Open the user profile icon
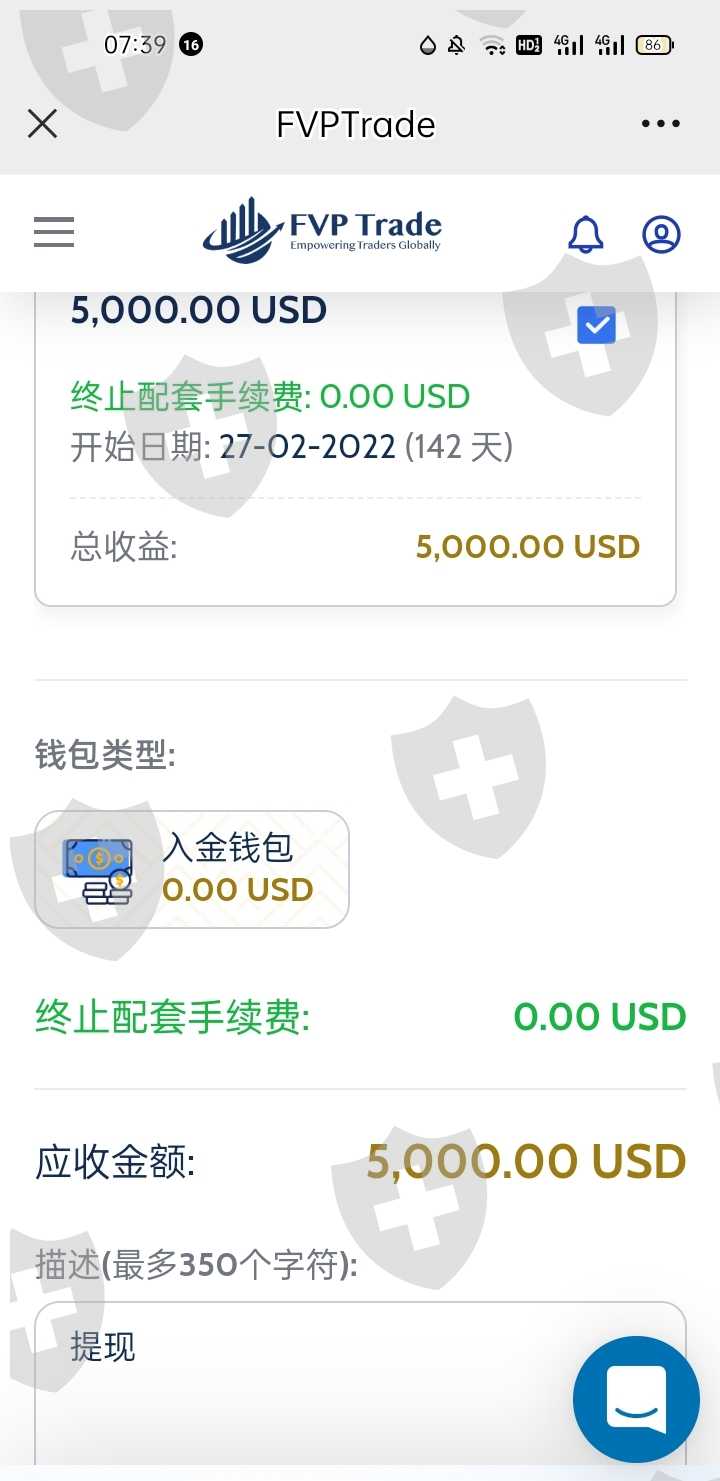 661,234
